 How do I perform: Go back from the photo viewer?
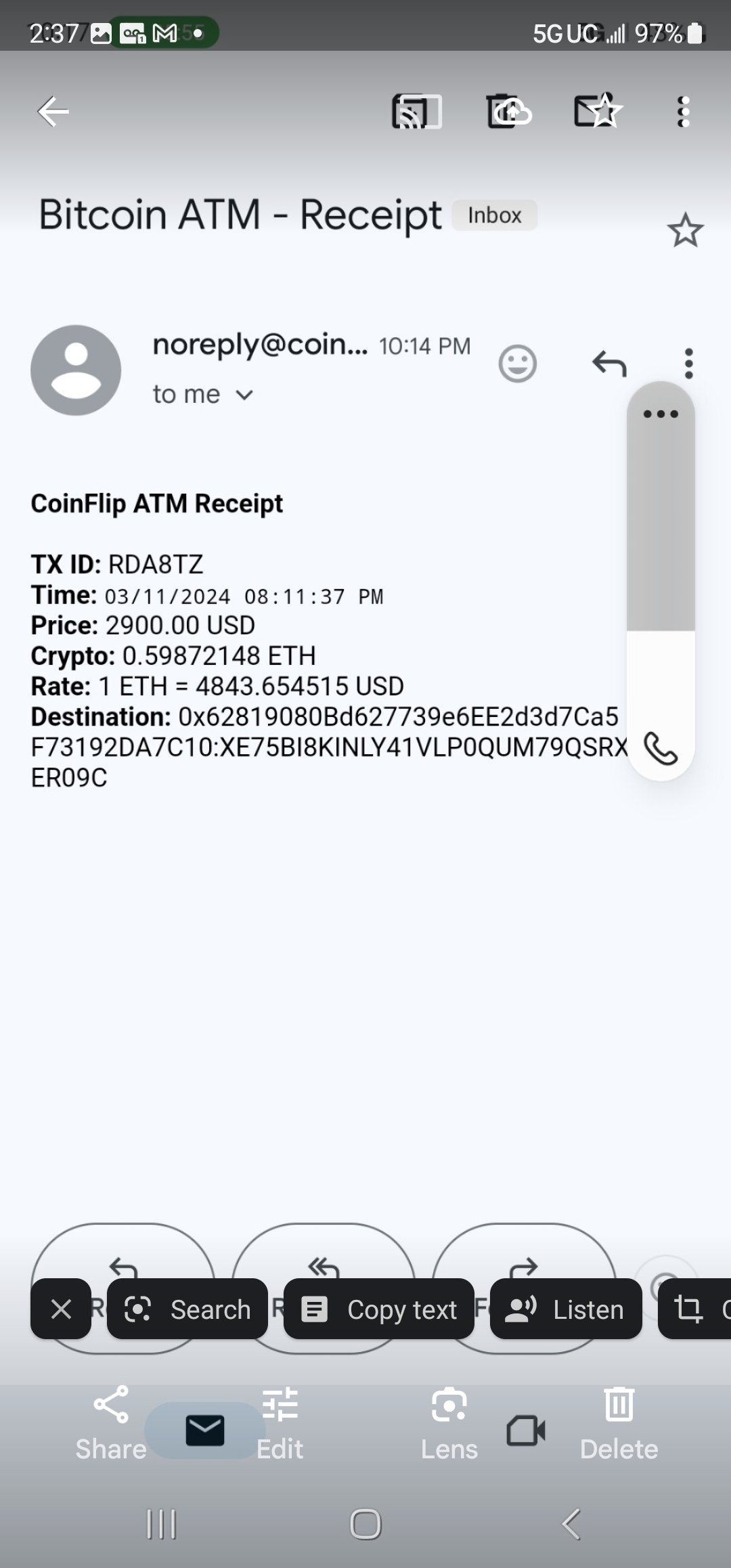tap(53, 112)
